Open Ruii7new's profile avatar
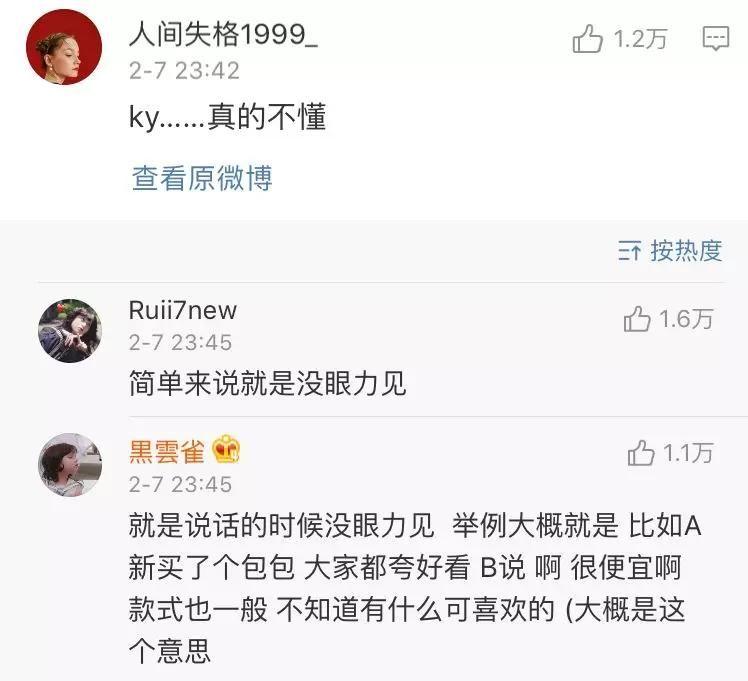Screen dimensions: 748x681 [69, 329]
